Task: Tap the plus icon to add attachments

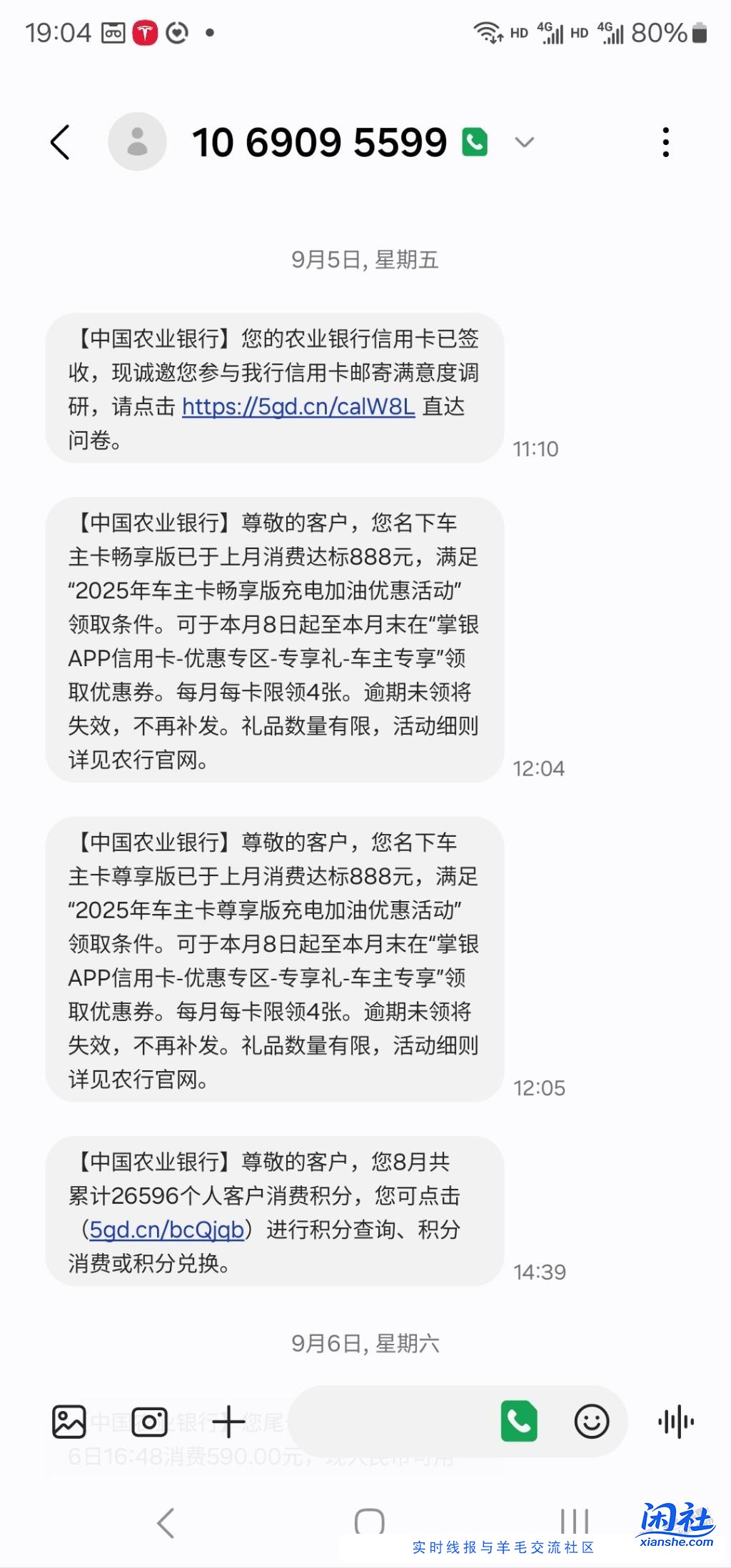Action: click(230, 1421)
